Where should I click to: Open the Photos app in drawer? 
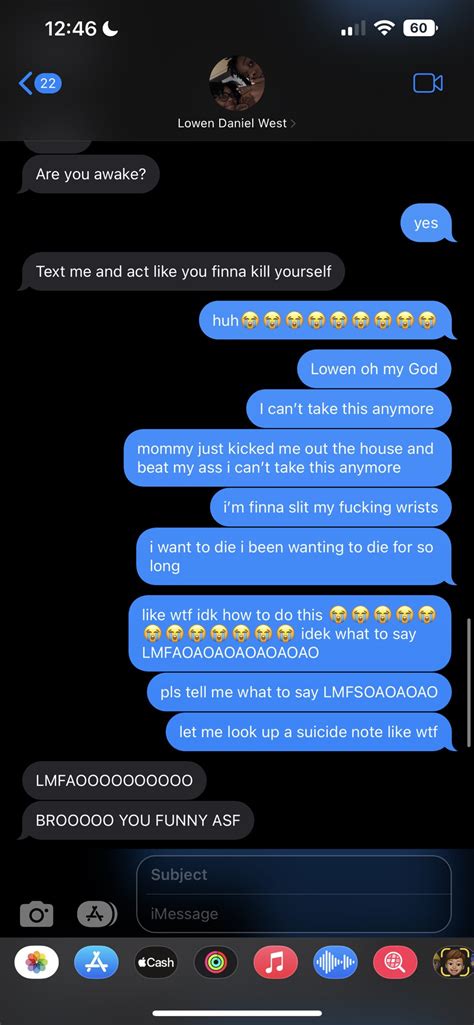(37, 962)
